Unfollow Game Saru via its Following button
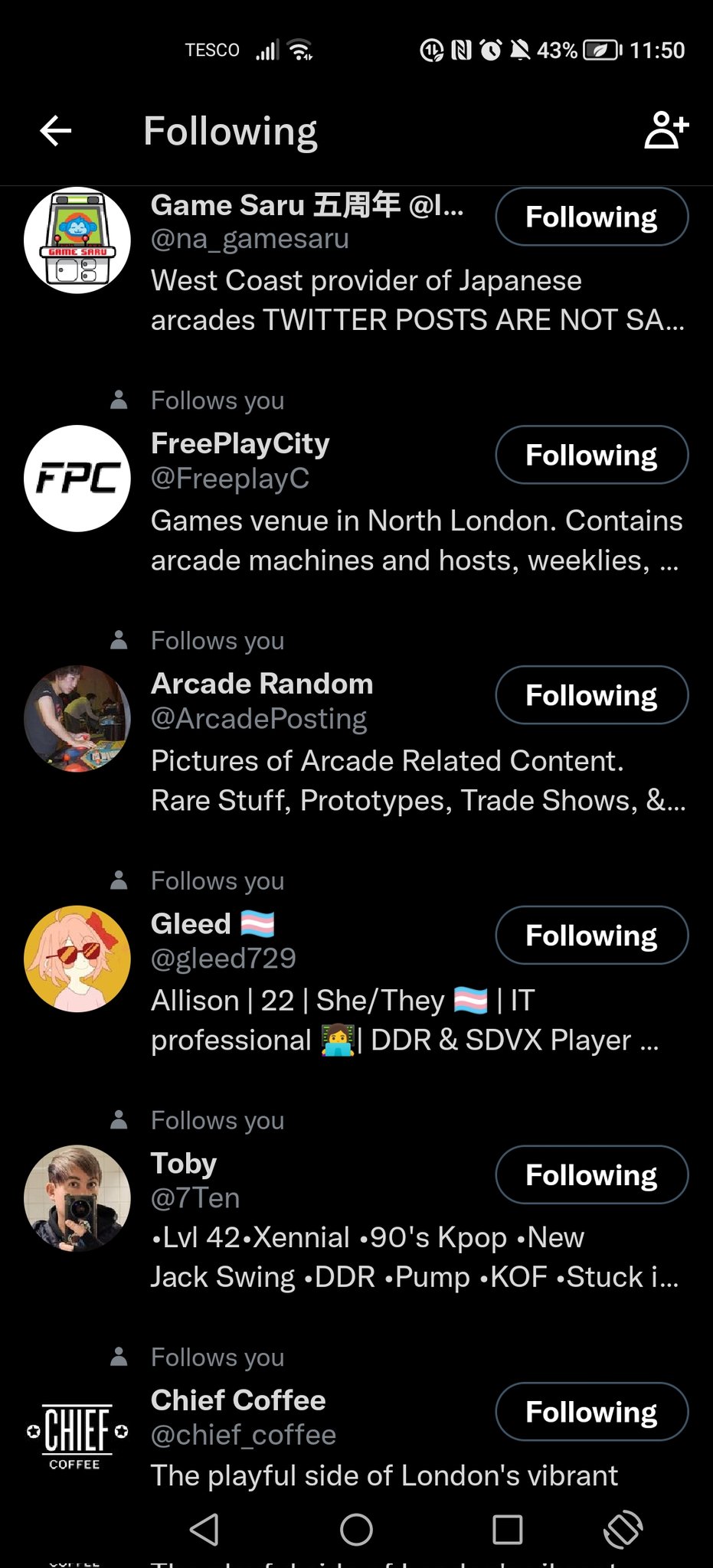713x1568 pixels. tap(591, 217)
